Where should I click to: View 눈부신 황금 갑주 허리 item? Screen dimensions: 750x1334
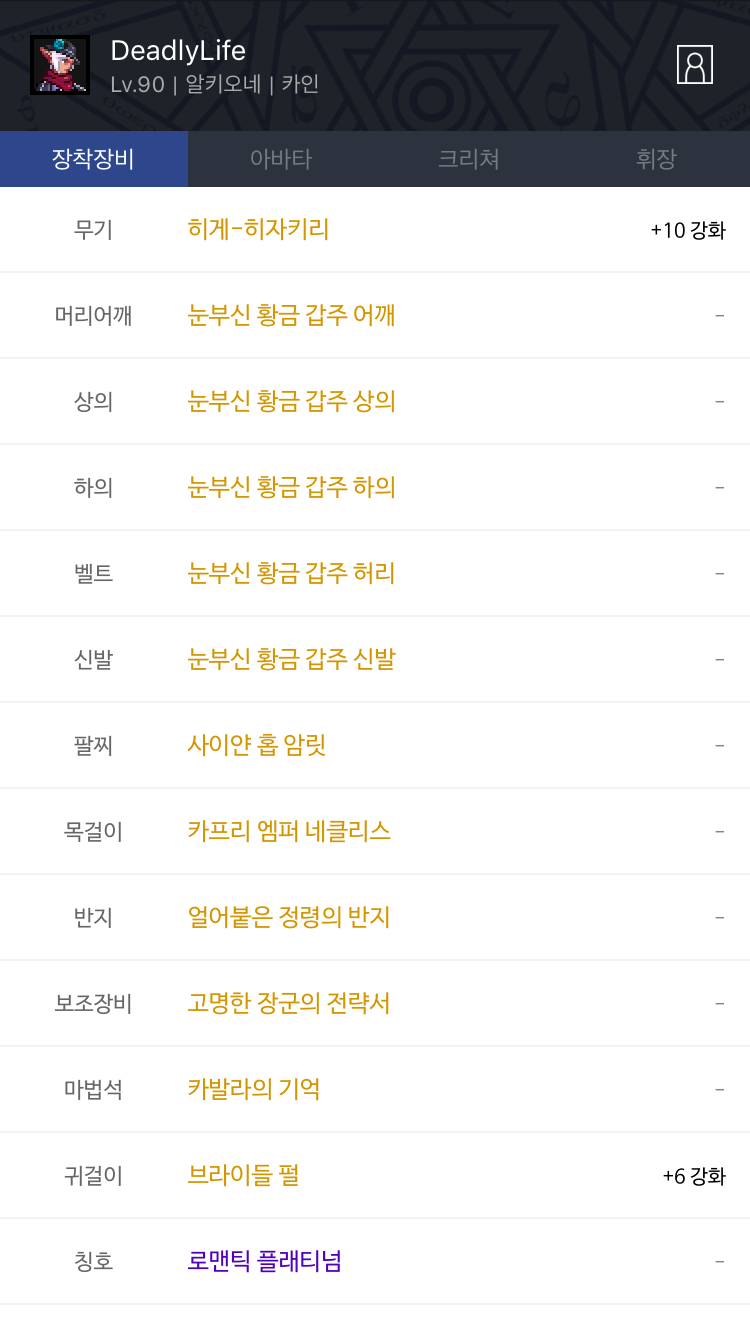pyautogui.click(x=291, y=574)
